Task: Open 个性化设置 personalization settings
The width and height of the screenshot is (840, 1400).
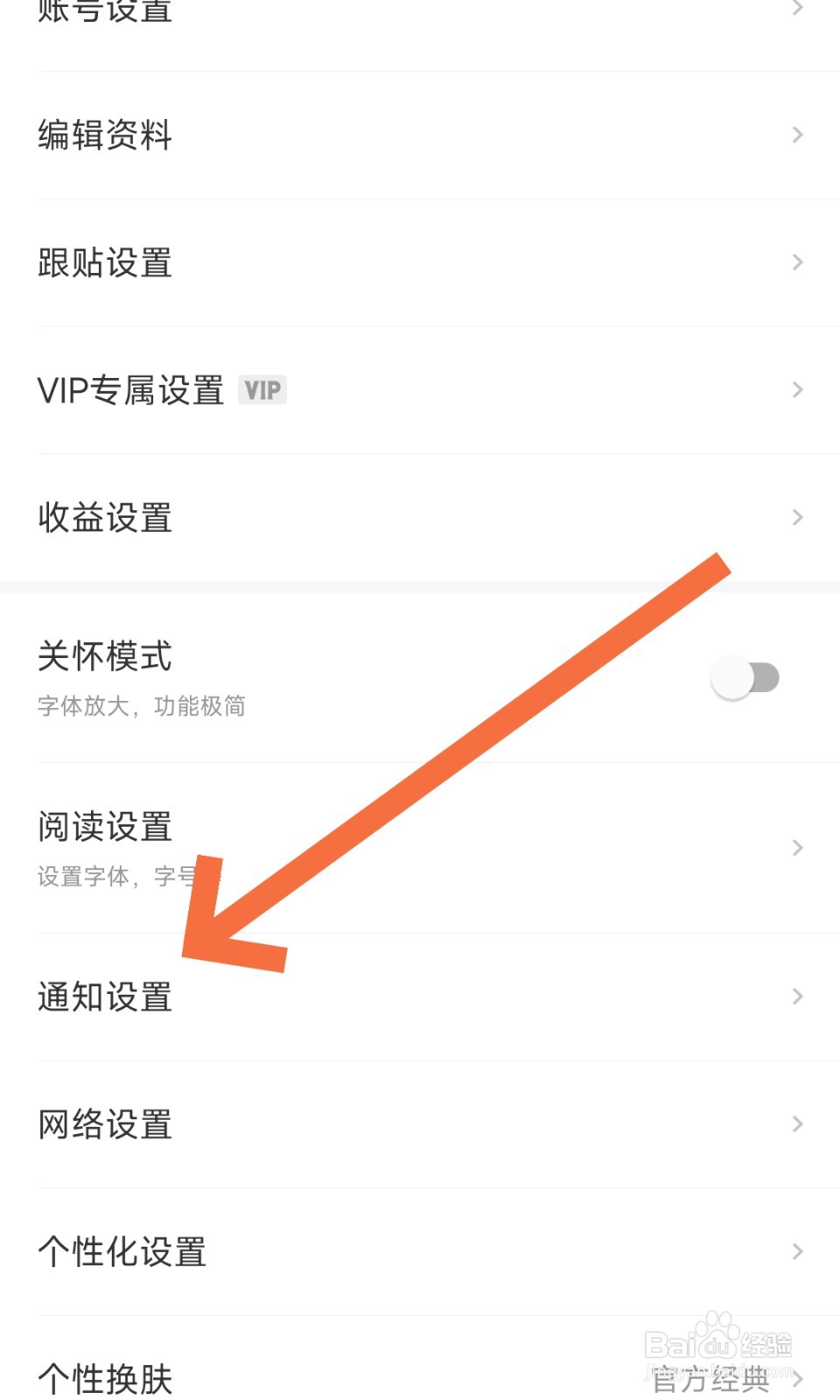Action: (x=122, y=1252)
